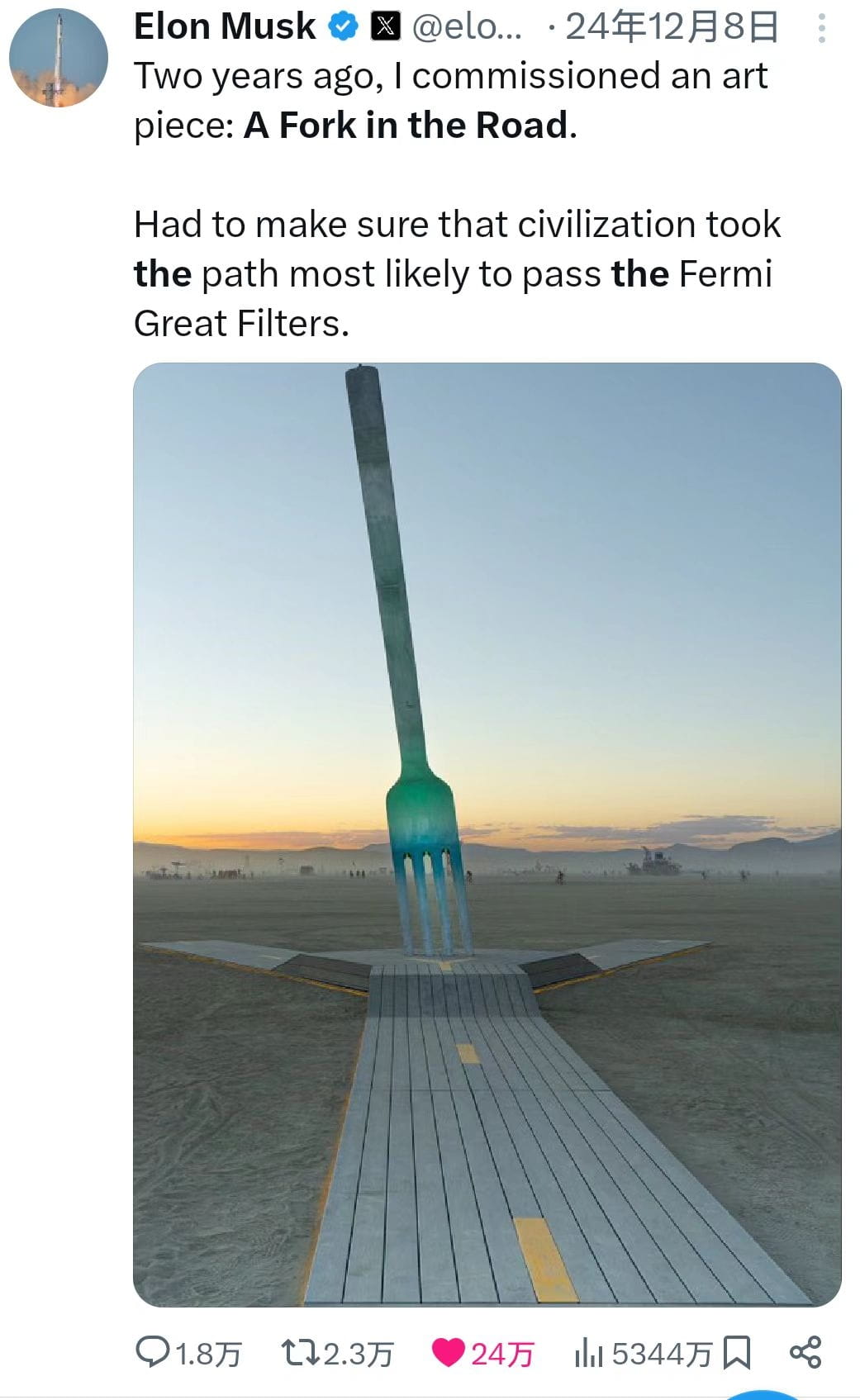
Task: Tap the Elon Musk display name
Action: 225,27
